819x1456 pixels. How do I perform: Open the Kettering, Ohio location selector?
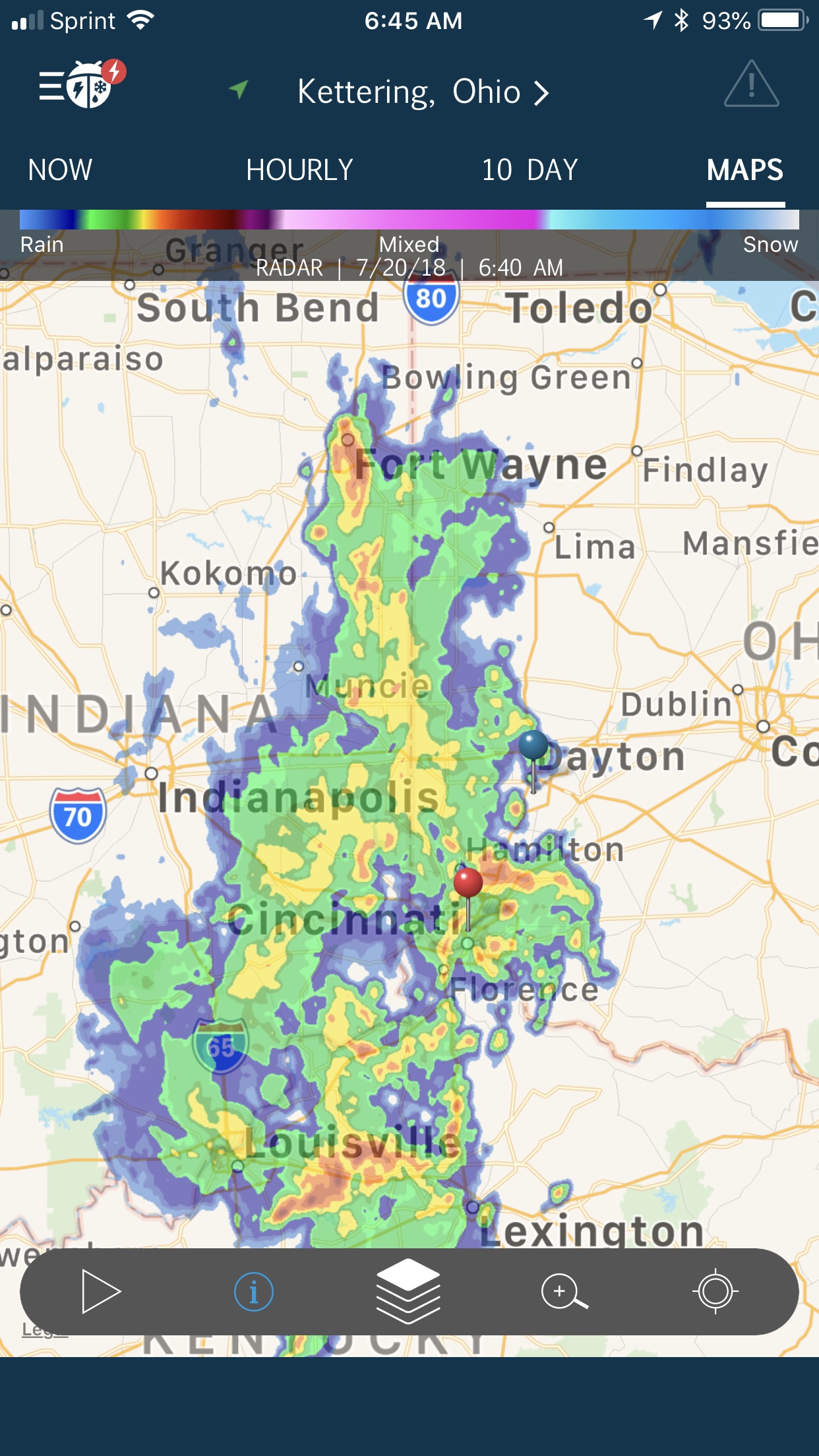point(422,92)
